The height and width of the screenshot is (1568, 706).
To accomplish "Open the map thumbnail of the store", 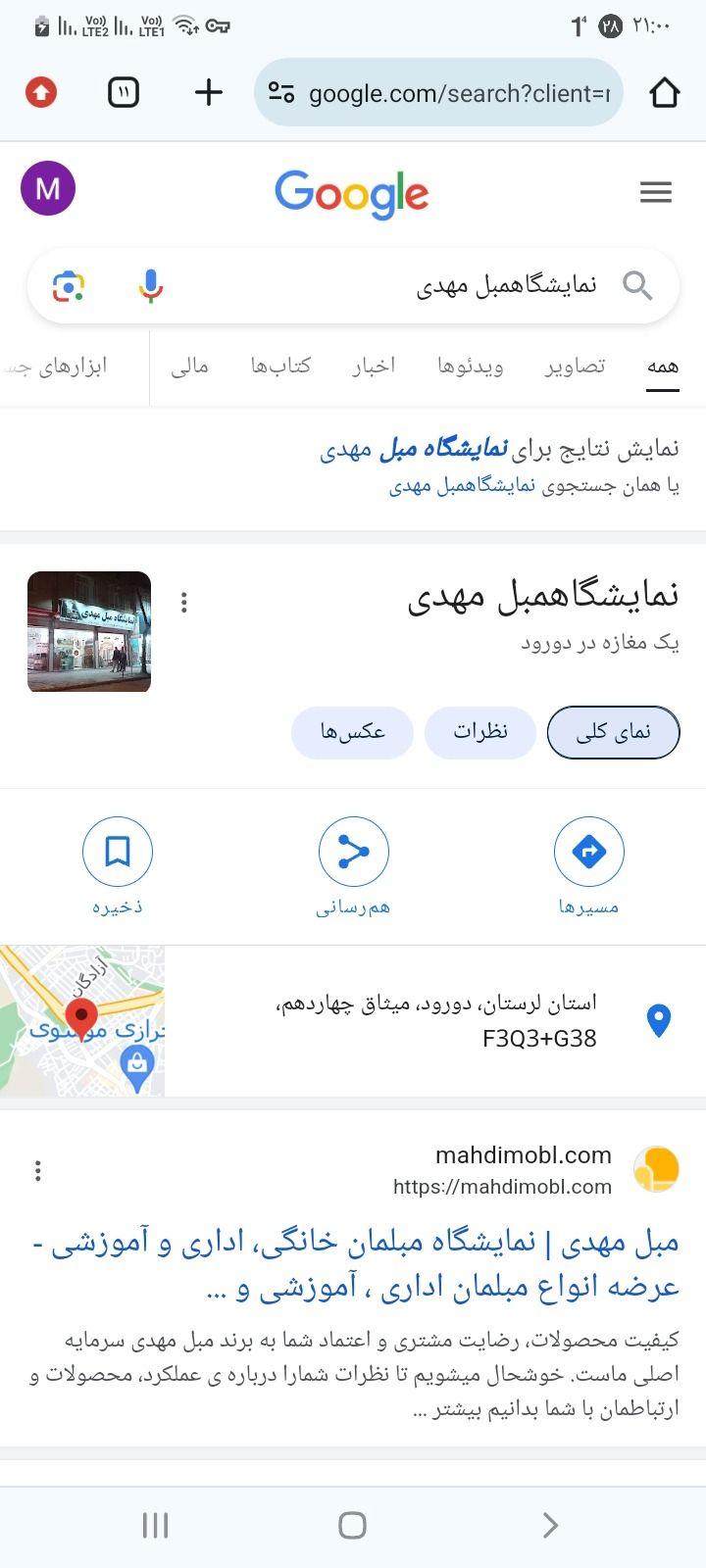I will point(82,1020).
